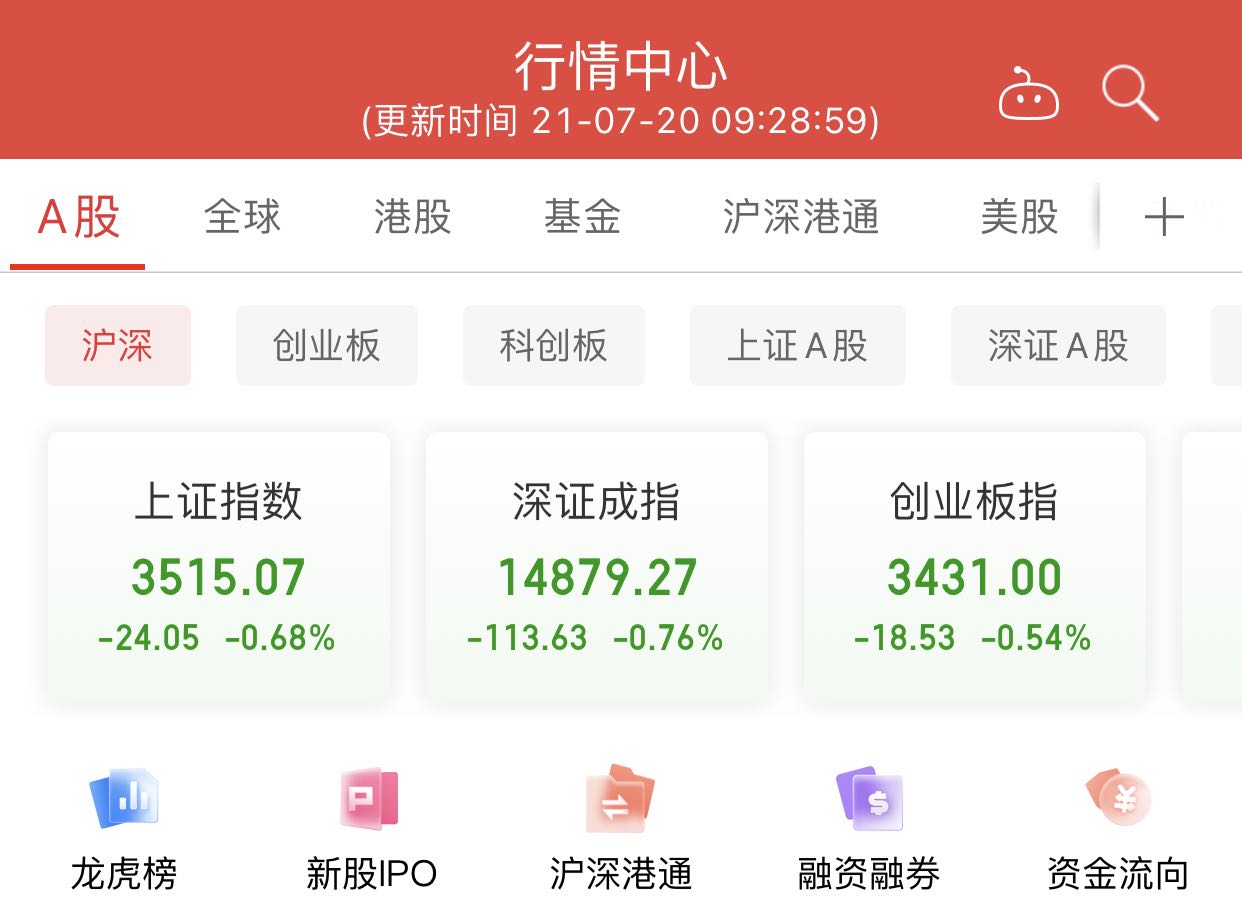Select the 创业板 filter chip

click(326, 346)
